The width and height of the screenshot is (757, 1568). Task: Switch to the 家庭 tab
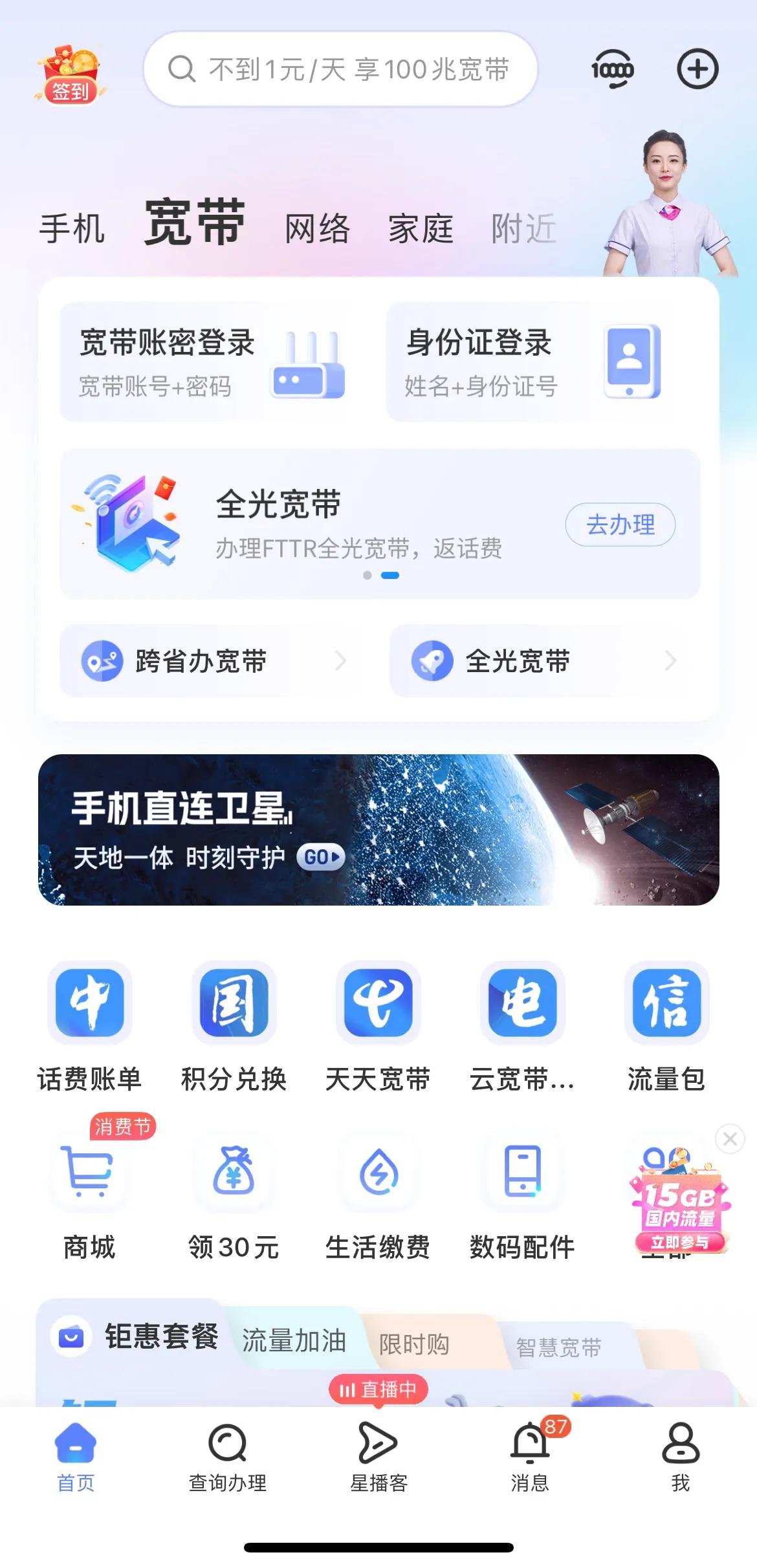click(421, 228)
